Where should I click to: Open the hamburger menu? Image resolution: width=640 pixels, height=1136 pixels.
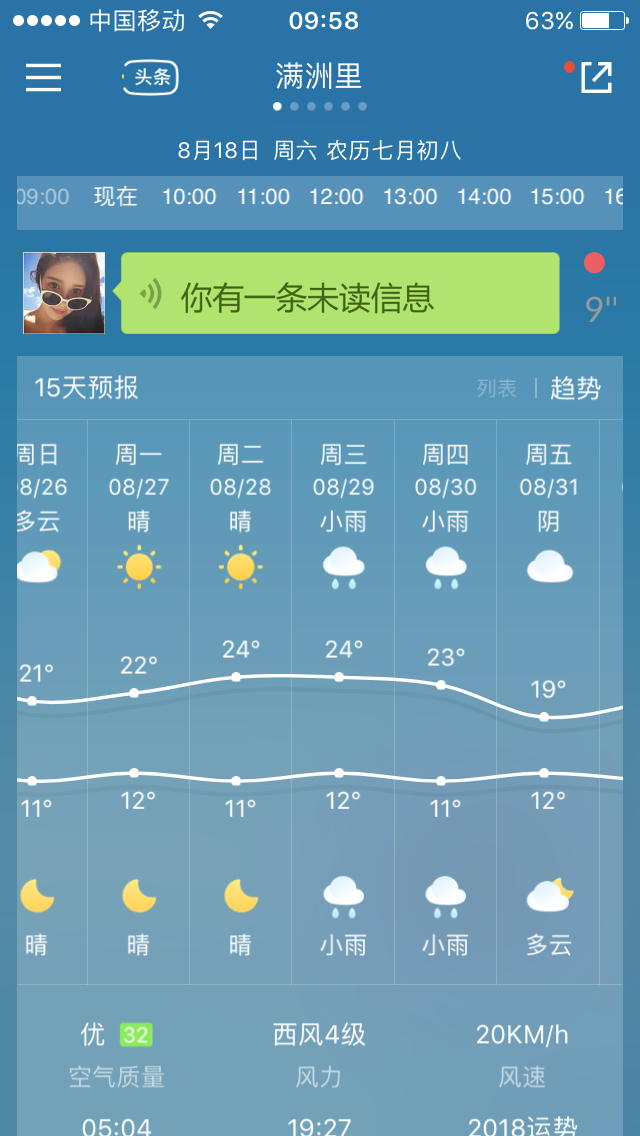(43, 77)
